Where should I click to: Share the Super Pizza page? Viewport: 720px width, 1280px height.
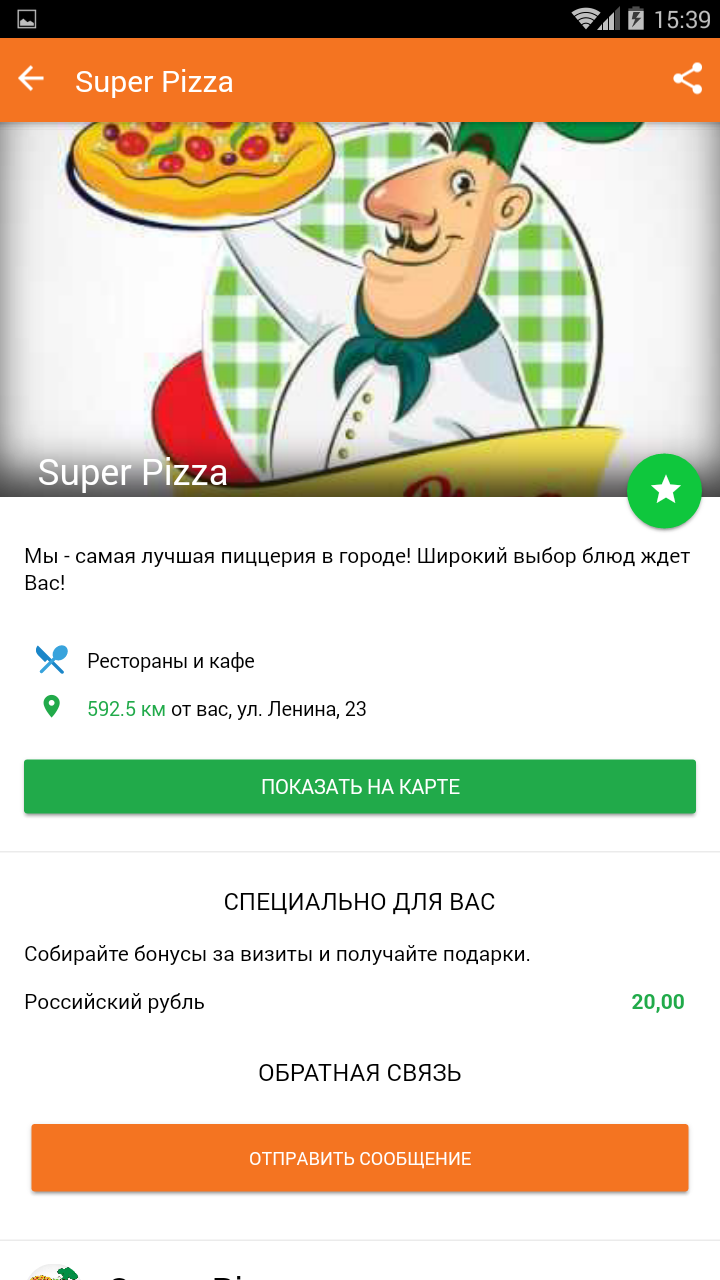pos(687,79)
